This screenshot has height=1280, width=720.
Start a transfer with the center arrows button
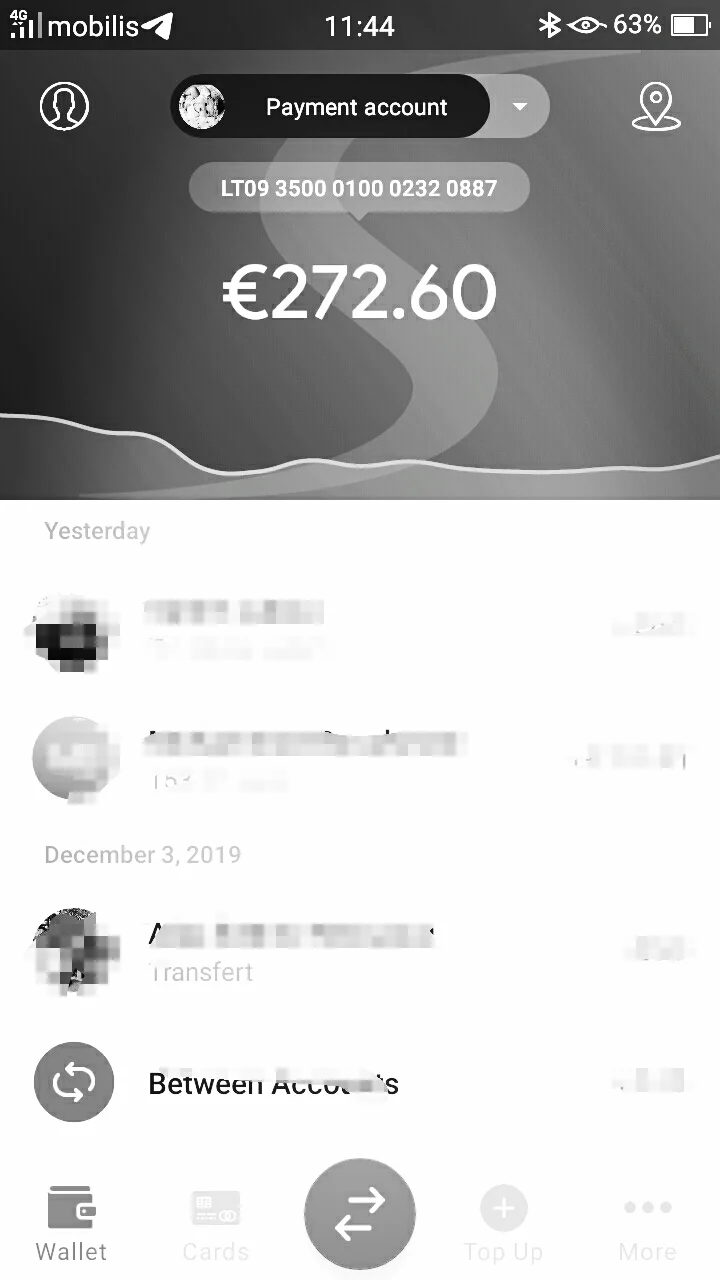(360, 1213)
